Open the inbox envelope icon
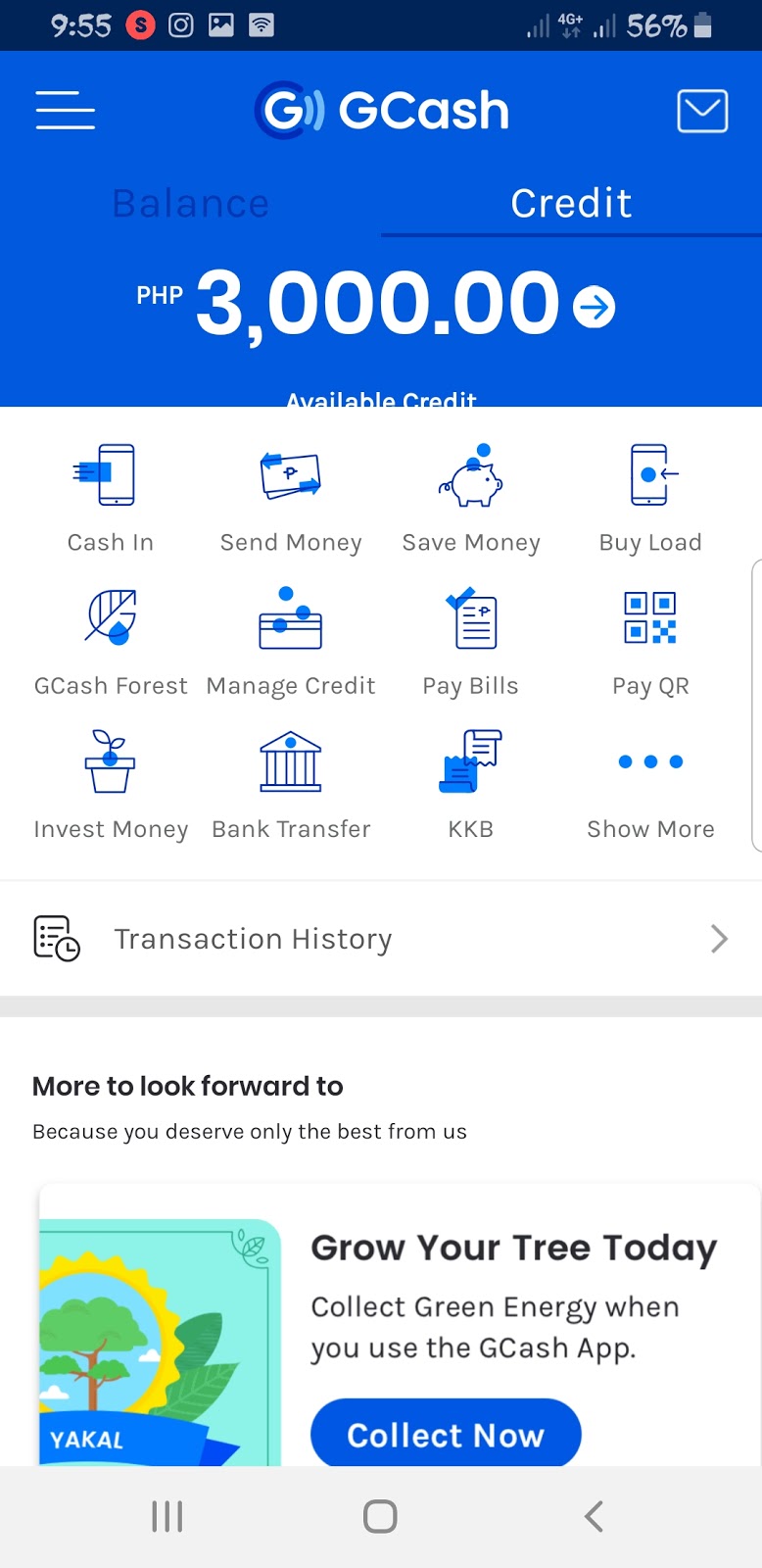This screenshot has width=762, height=1568. click(701, 111)
